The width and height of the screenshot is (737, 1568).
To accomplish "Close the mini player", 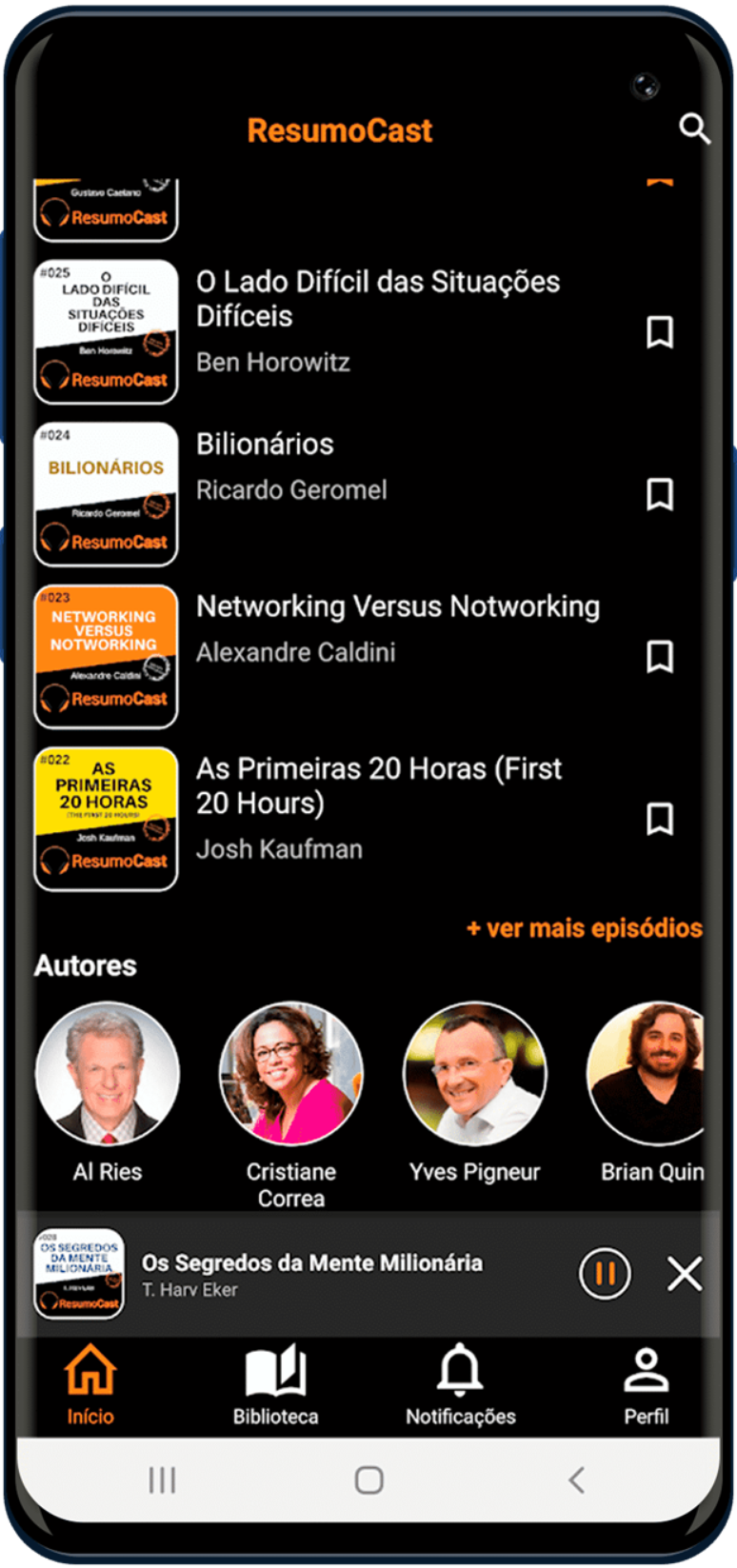I will [684, 1273].
